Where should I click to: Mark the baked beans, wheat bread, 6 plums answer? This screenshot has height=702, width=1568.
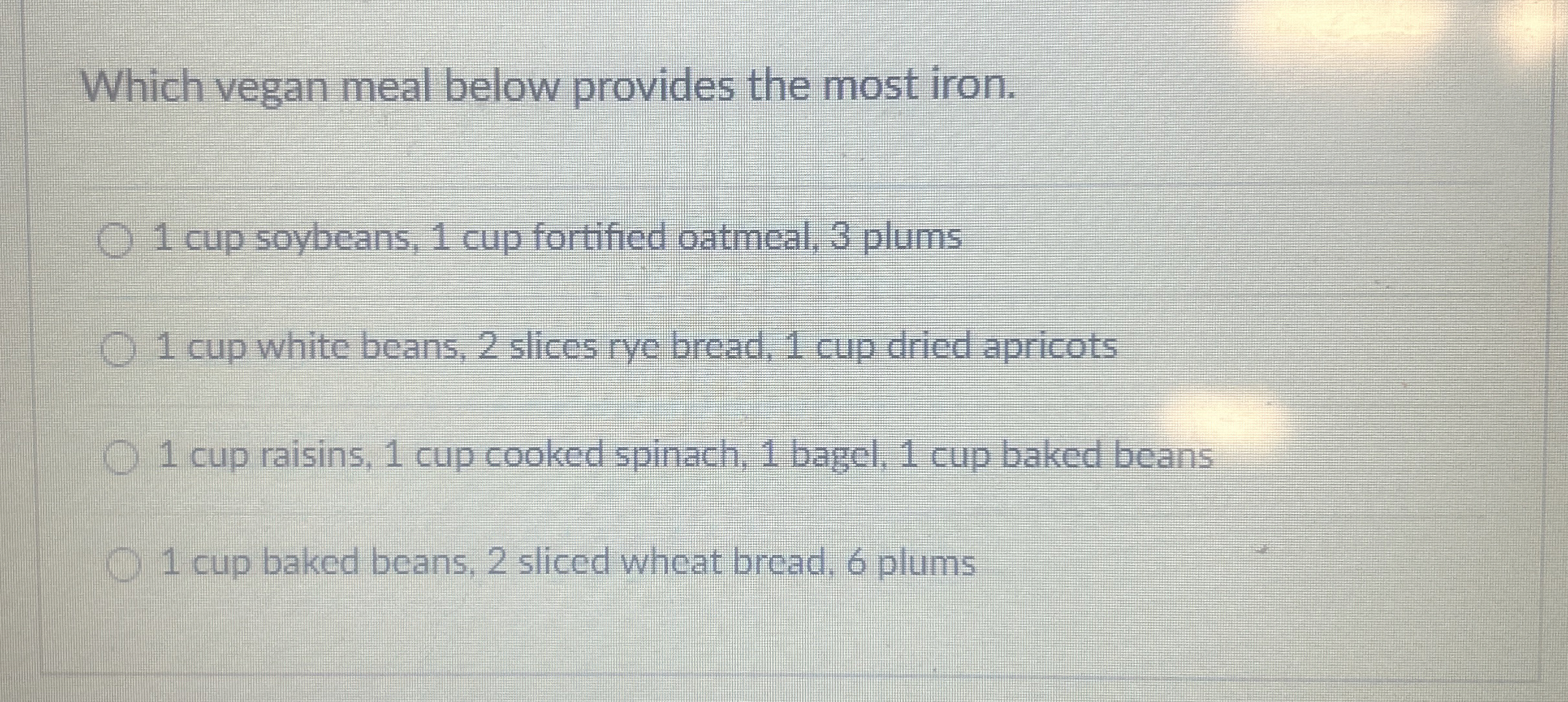(x=124, y=565)
